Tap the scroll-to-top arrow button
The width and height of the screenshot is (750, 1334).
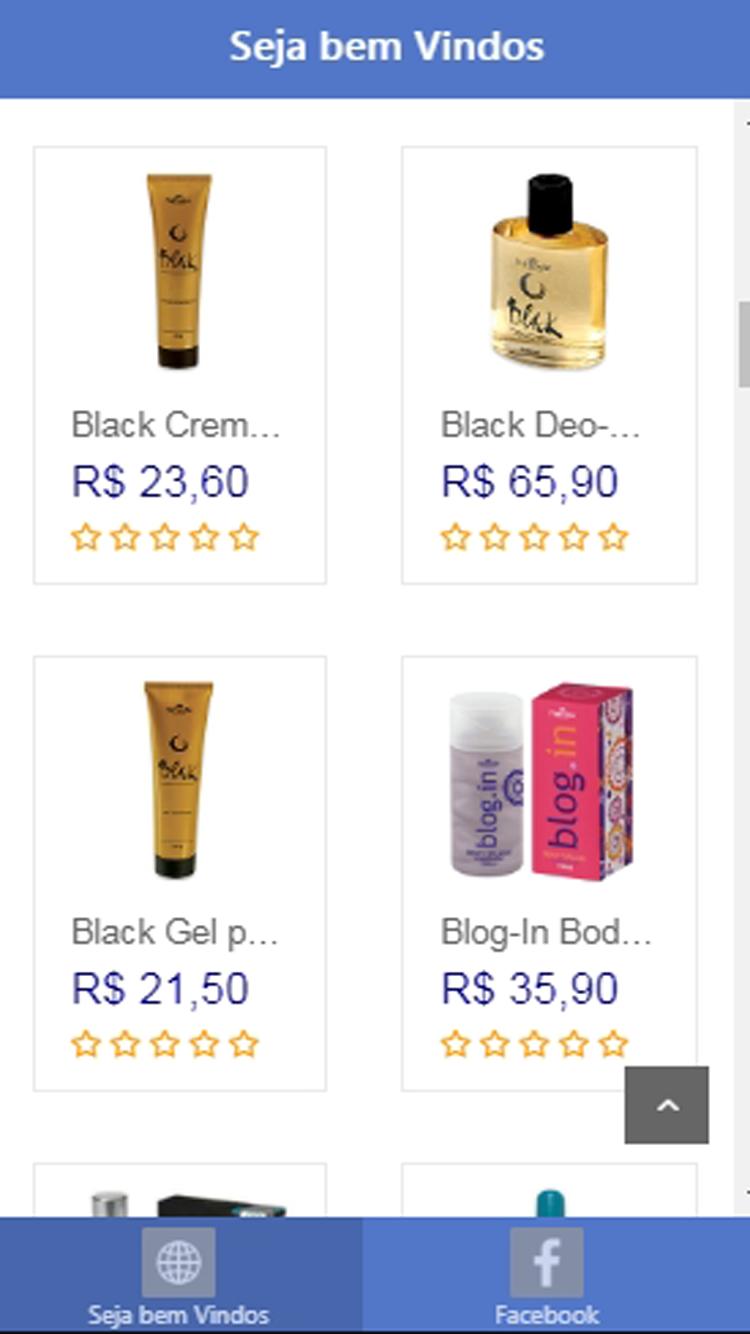(664, 1106)
